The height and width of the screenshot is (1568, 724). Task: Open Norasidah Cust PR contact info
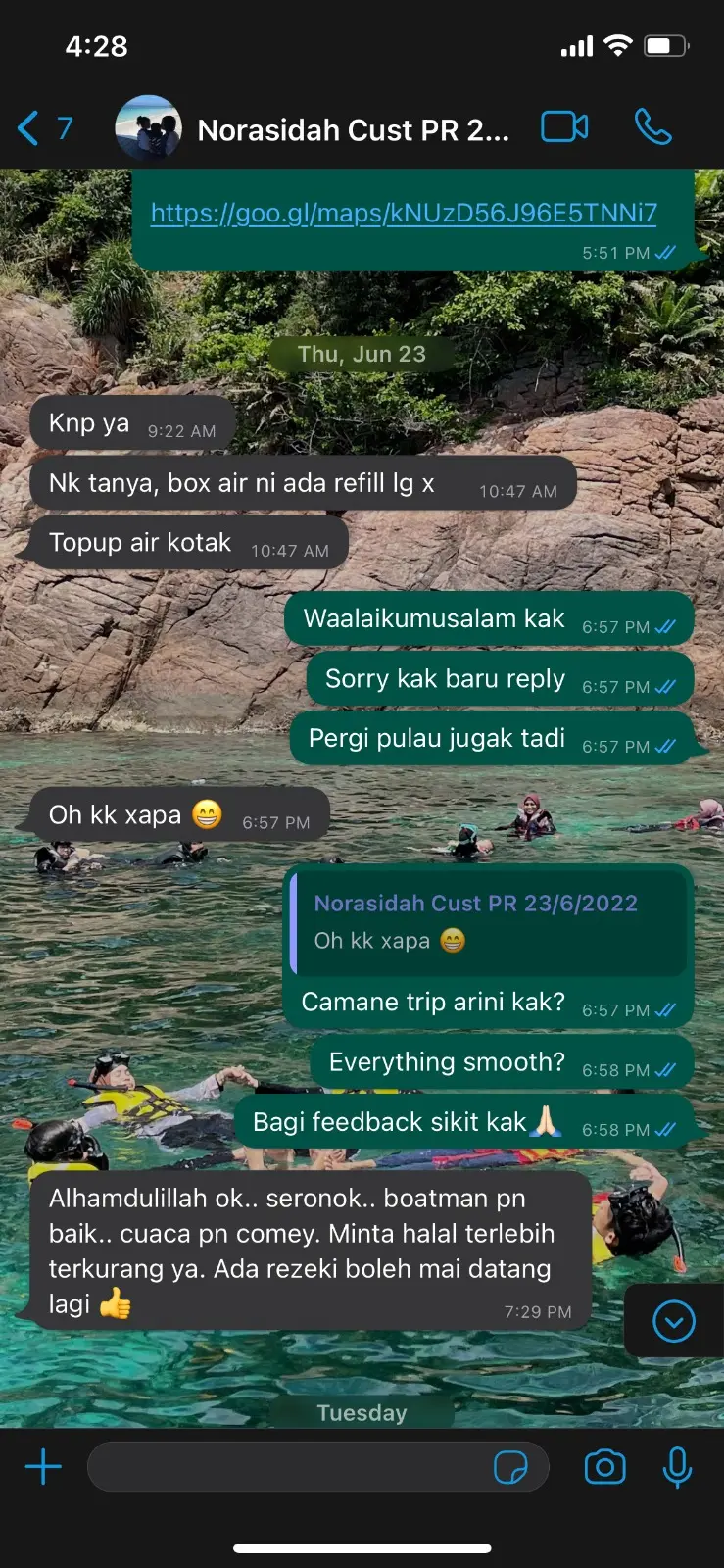(x=353, y=129)
